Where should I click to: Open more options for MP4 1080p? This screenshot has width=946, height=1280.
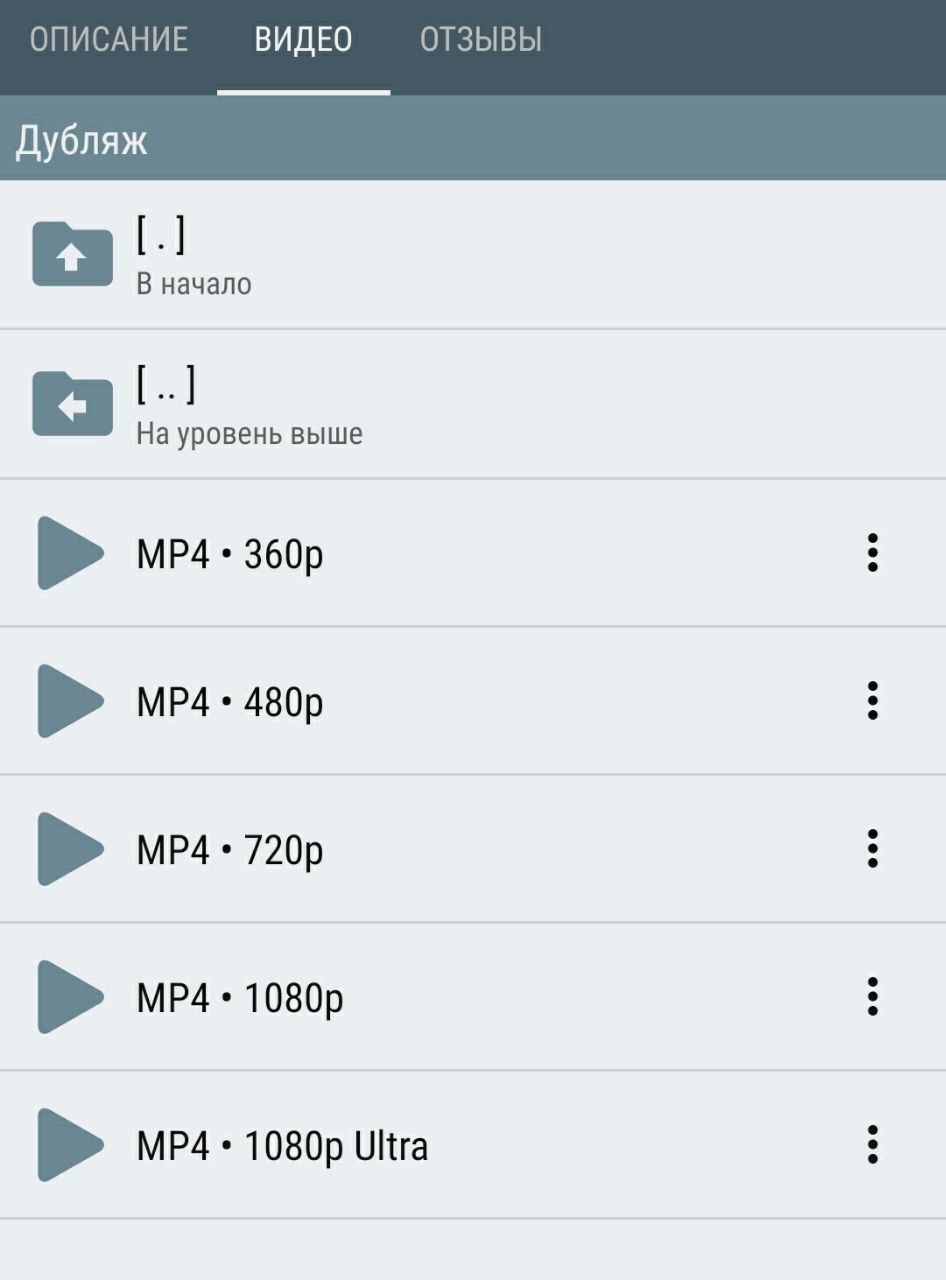(872, 997)
